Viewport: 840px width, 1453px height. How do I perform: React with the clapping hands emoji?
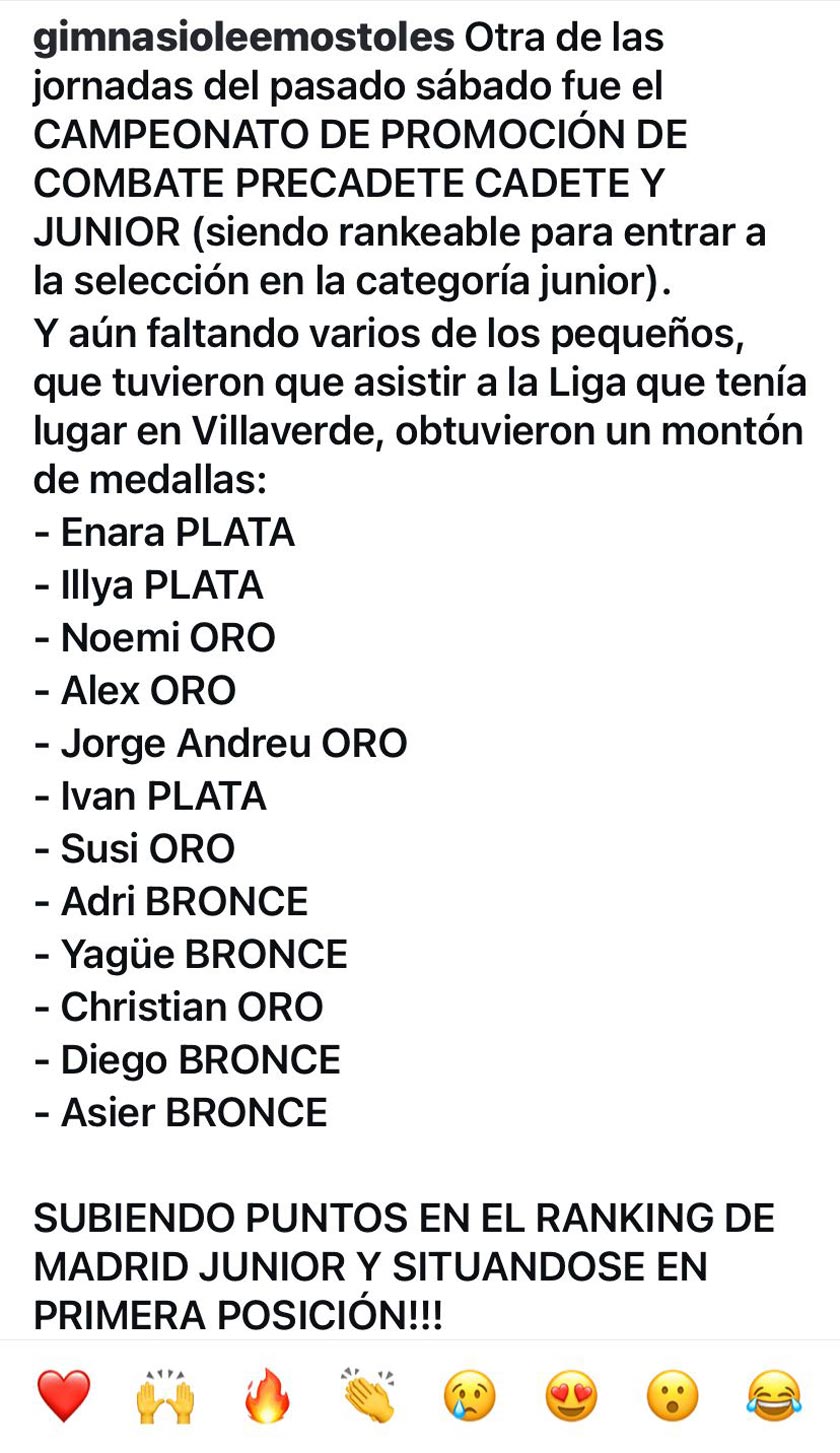[368, 1396]
